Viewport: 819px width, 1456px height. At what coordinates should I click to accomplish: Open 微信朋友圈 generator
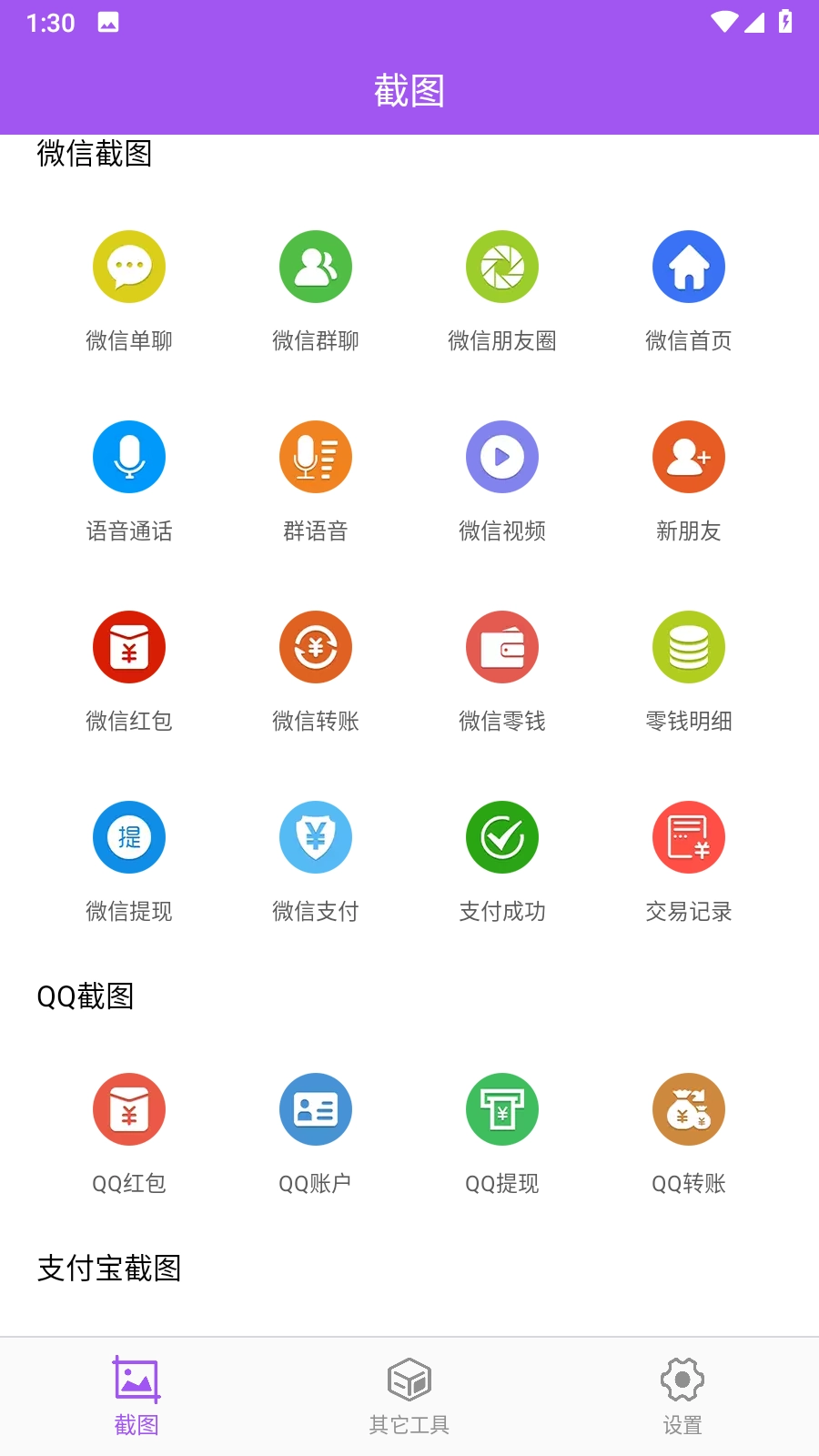click(x=502, y=267)
